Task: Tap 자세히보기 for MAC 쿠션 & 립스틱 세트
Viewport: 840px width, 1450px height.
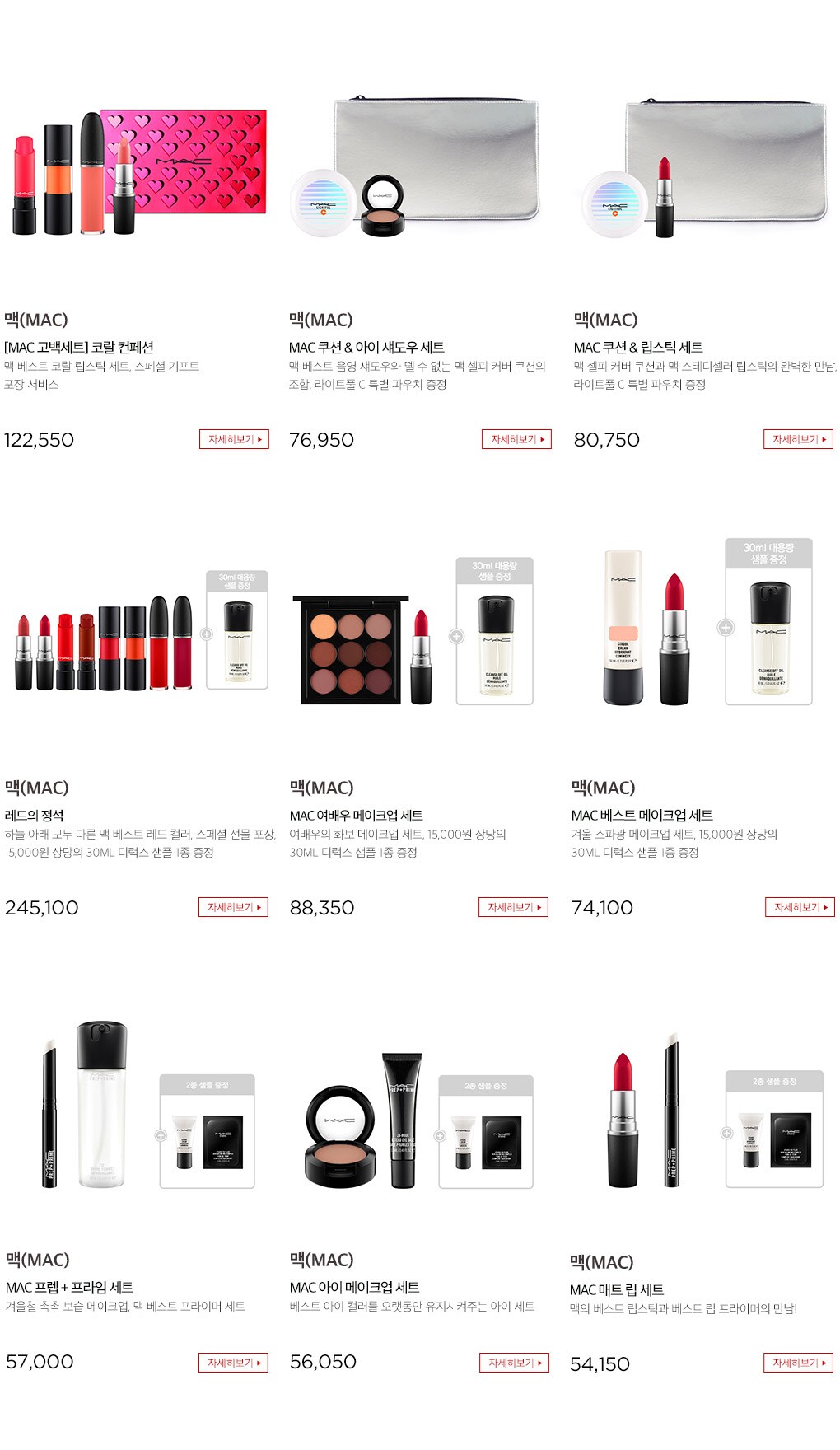Action: 798,439
